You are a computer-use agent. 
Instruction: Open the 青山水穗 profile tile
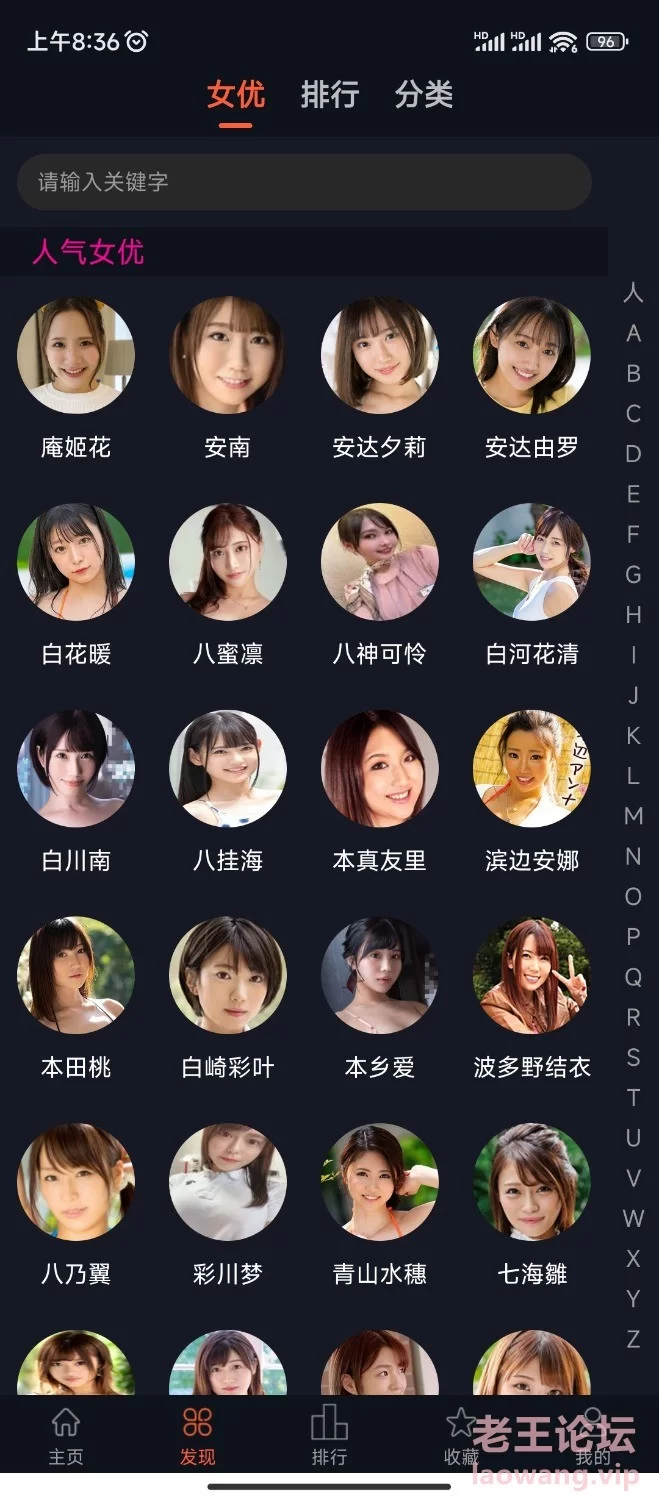pyautogui.click(x=380, y=1206)
